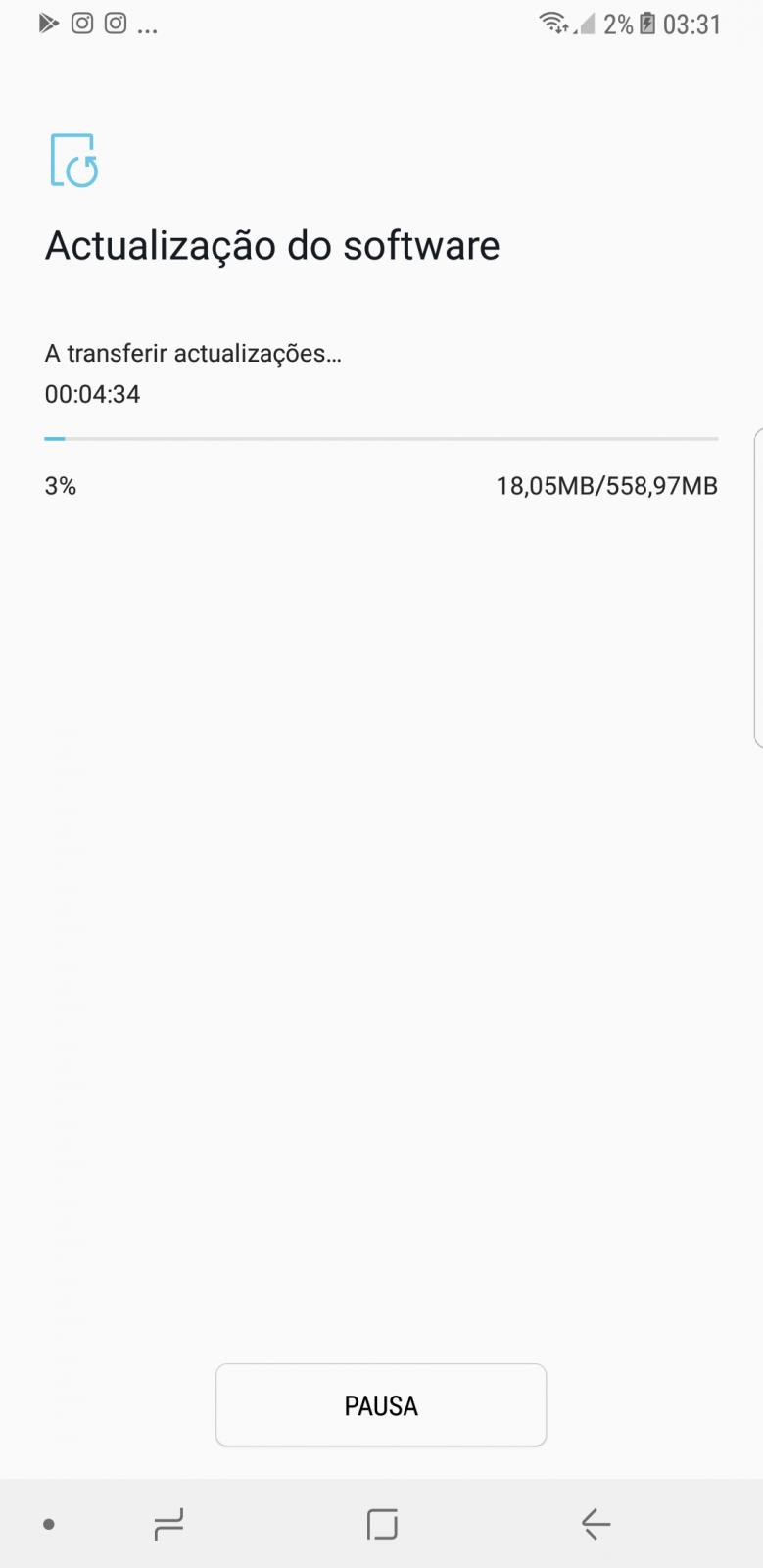Open recent apps from navigation bar
Image resolution: width=763 pixels, height=1568 pixels.
168,1524
